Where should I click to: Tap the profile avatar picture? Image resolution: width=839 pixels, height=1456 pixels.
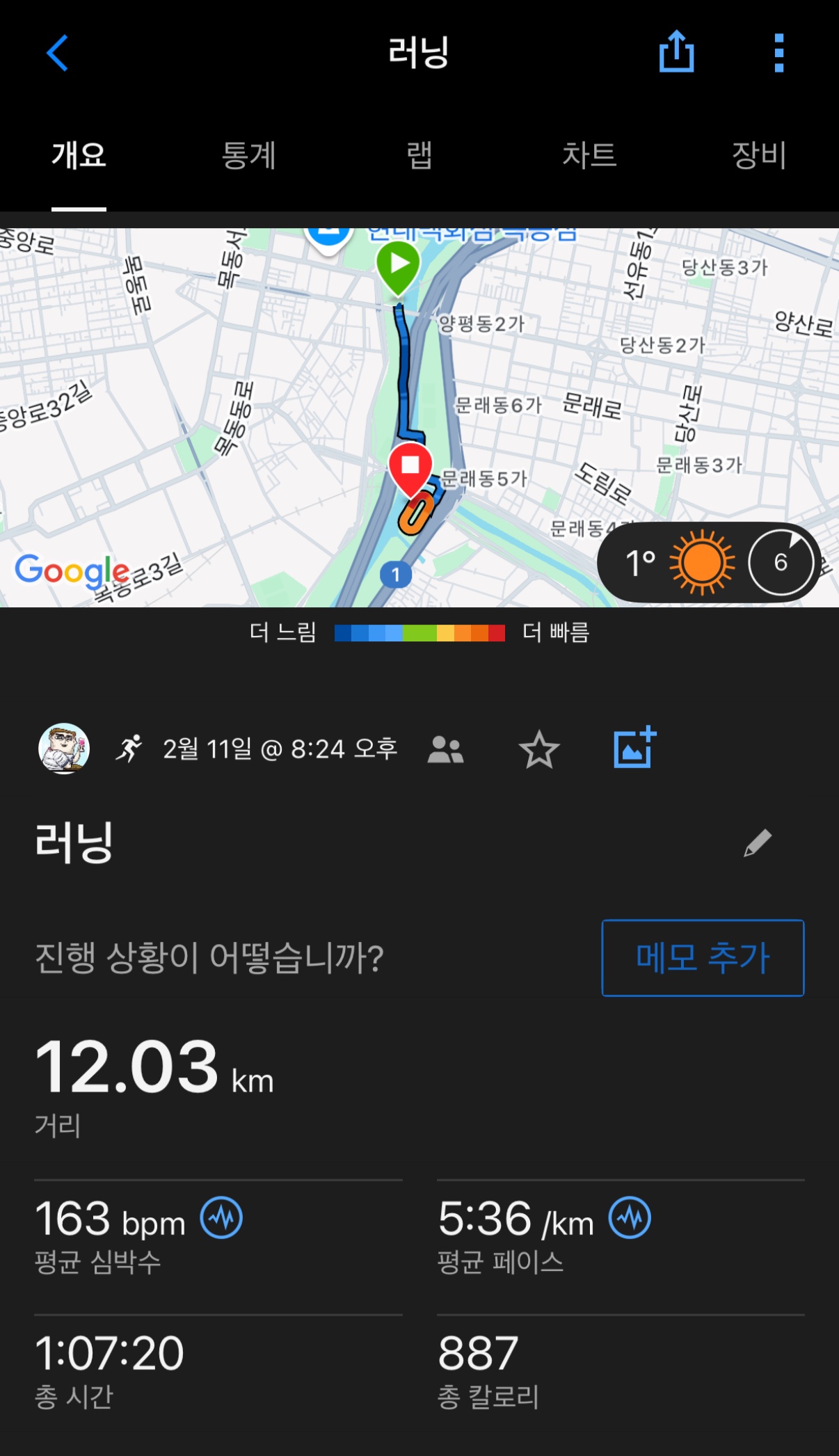click(x=64, y=749)
